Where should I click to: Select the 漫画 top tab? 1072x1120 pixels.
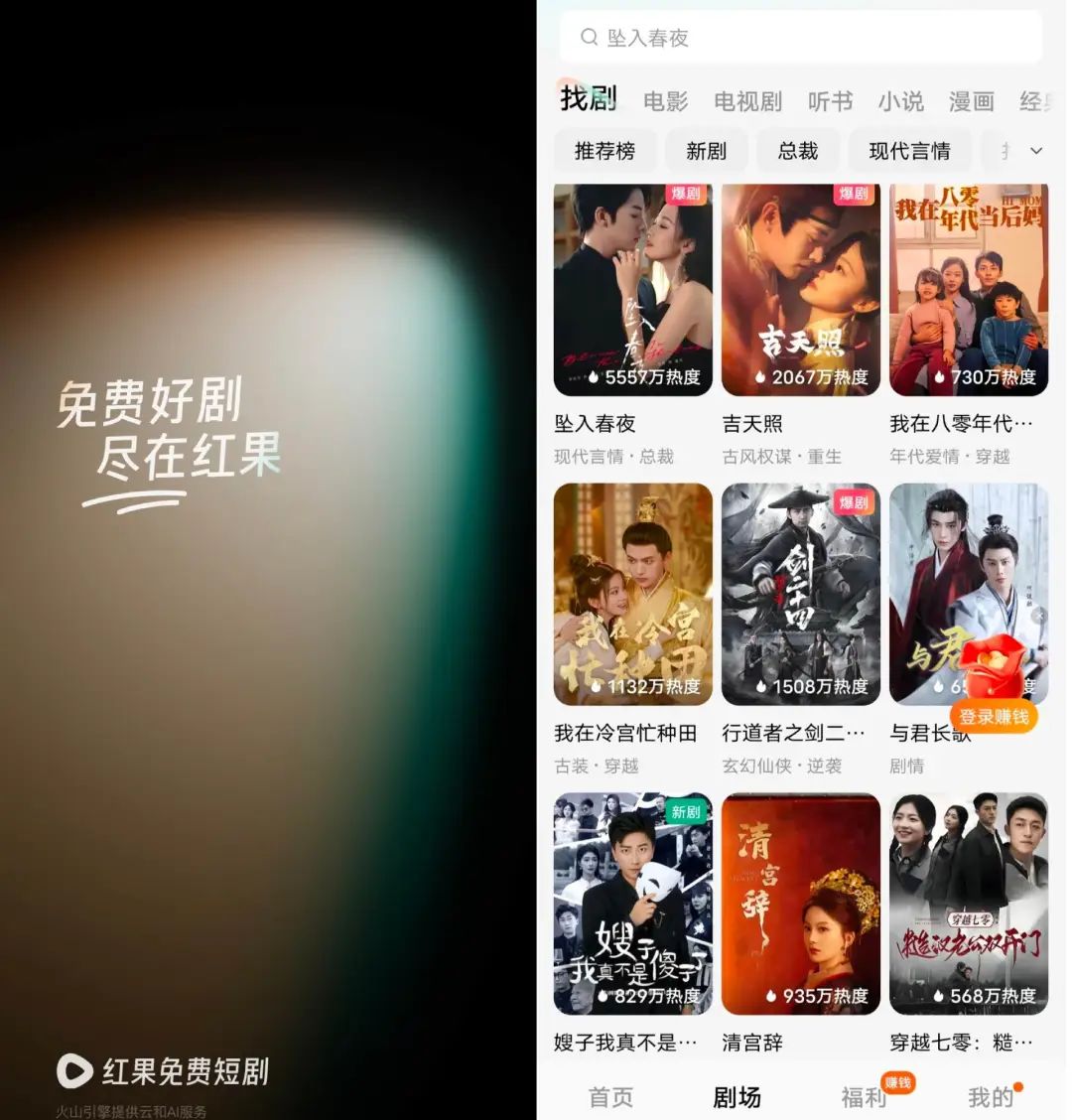tap(971, 101)
